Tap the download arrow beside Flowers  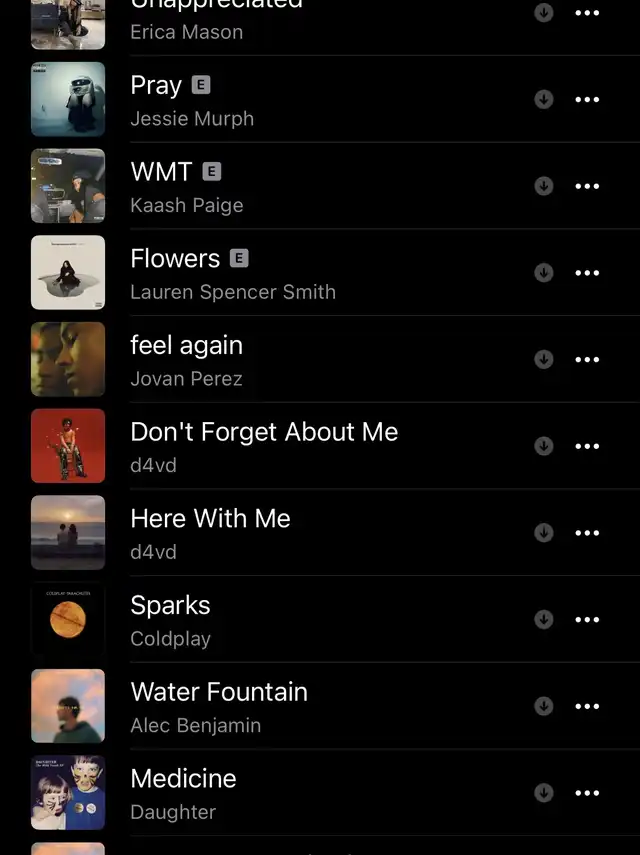[544, 273]
